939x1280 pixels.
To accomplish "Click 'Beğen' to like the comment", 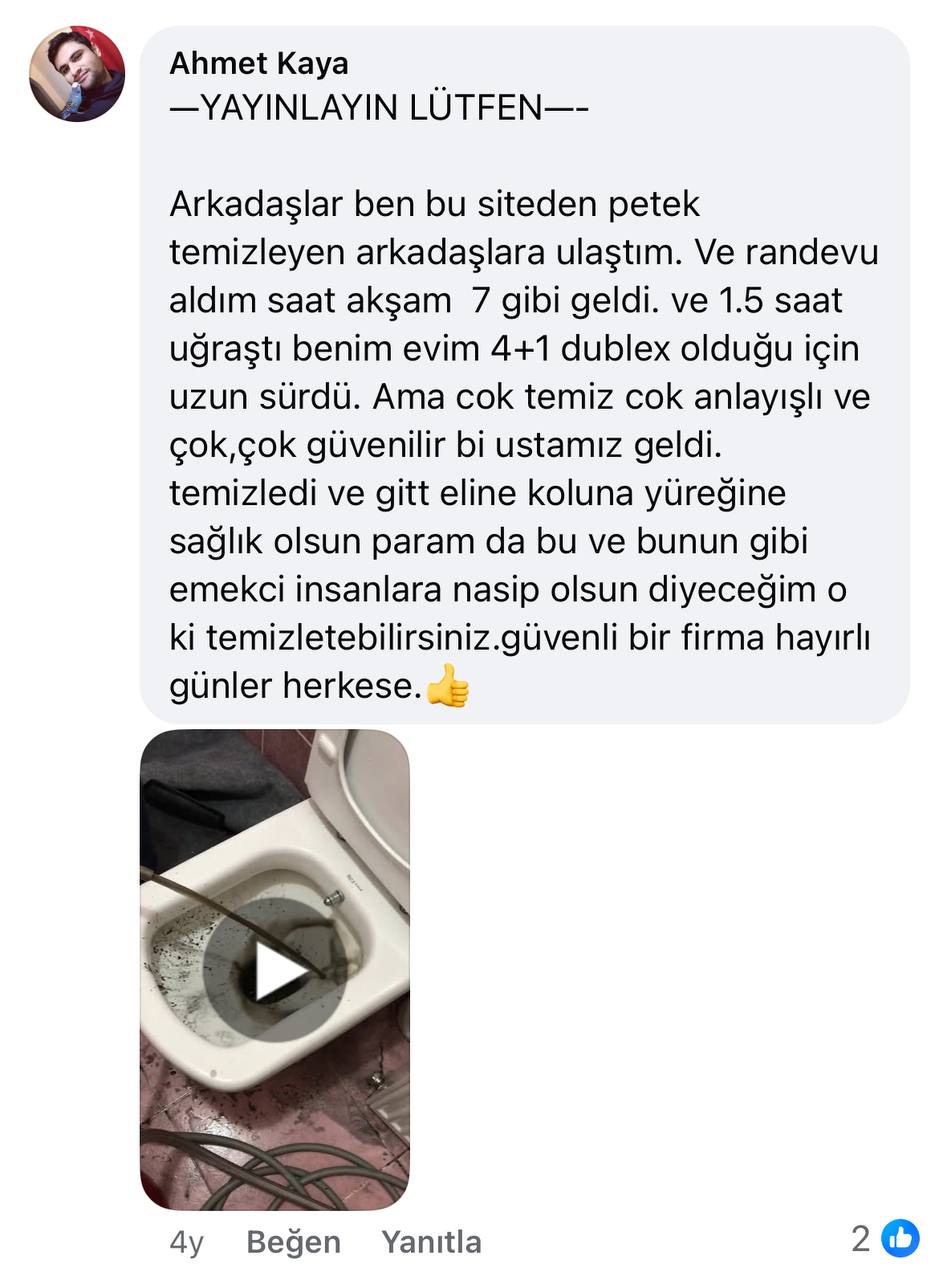I will click(x=291, y=1241).
